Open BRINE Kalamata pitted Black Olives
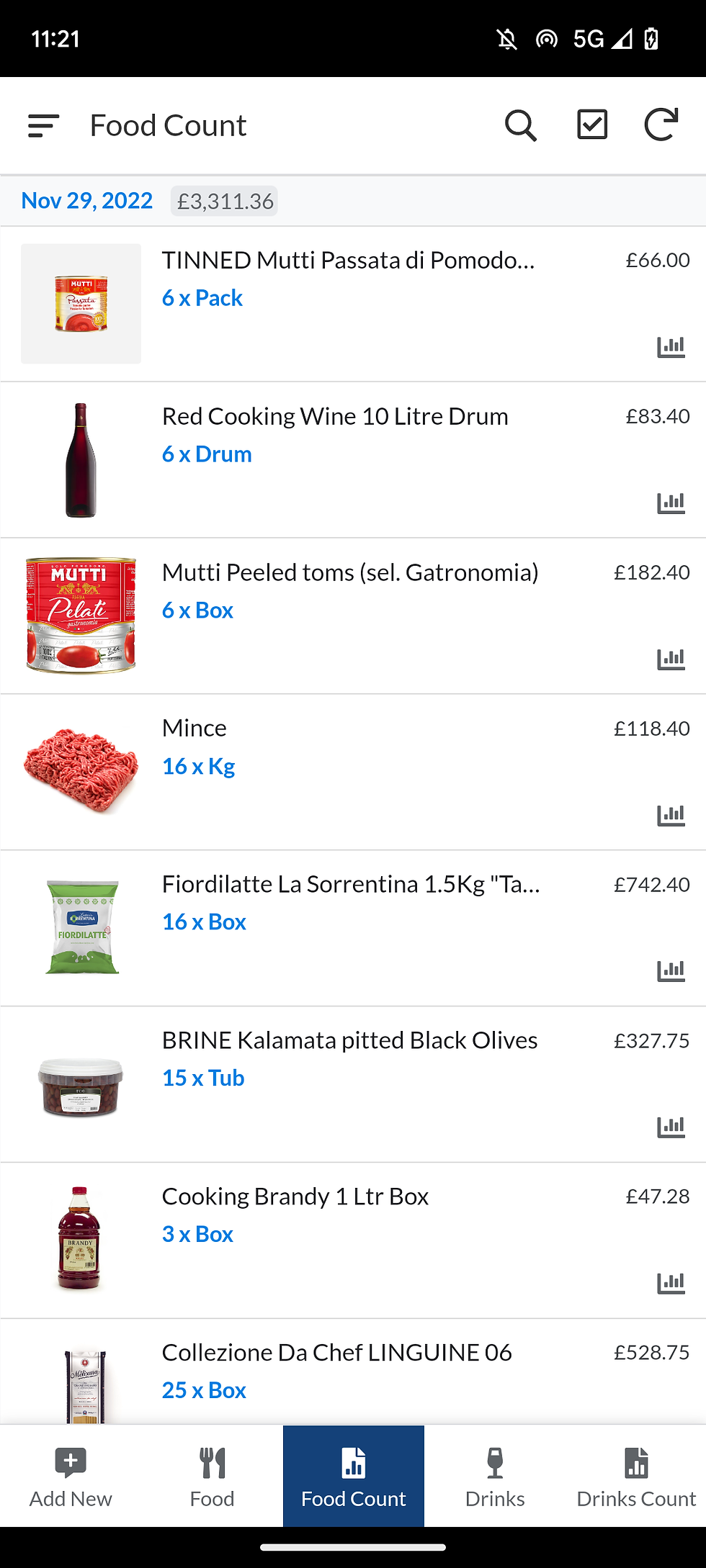This screenshot has height=1568, width=706. coord(349,1041)
